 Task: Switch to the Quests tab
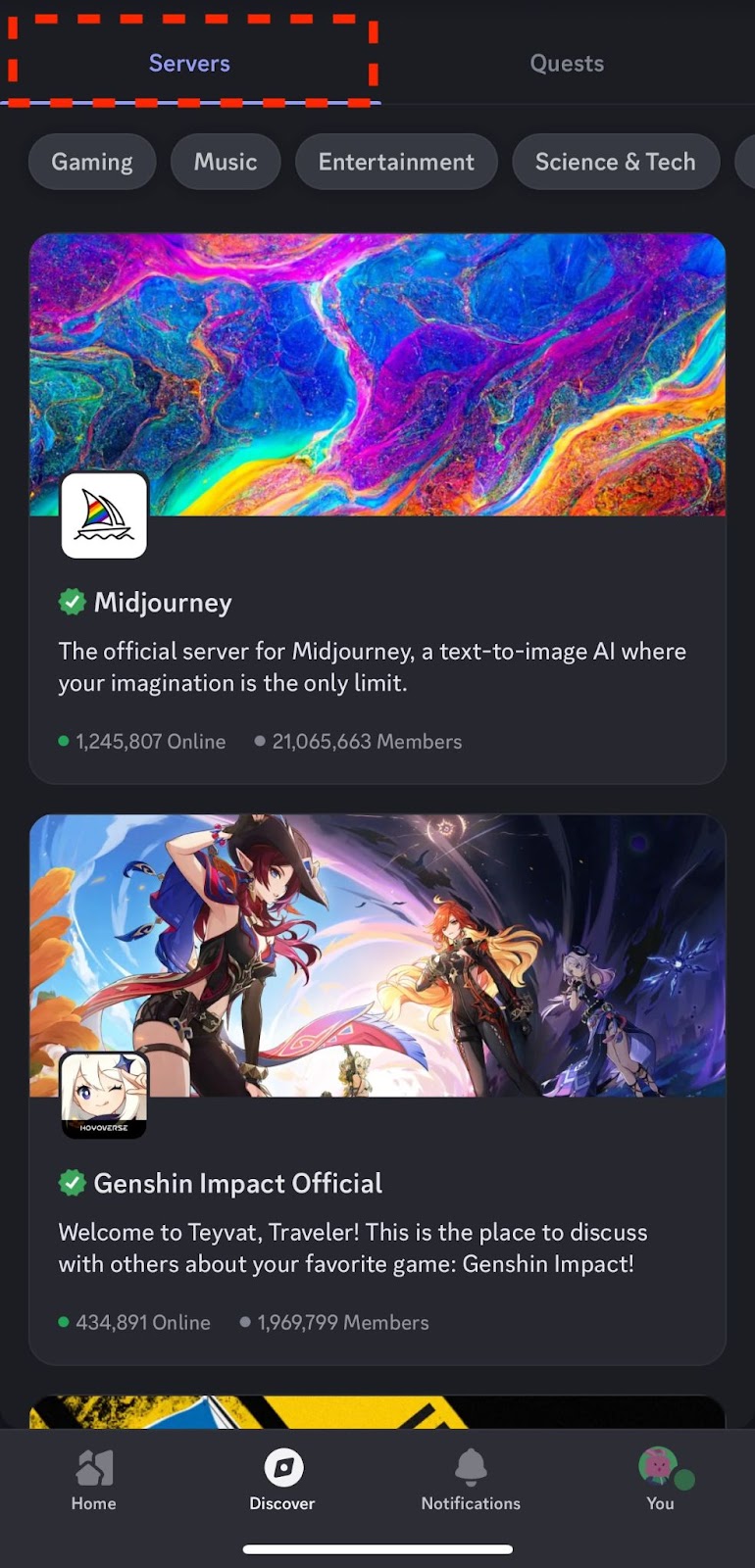(x=566, y=64)
